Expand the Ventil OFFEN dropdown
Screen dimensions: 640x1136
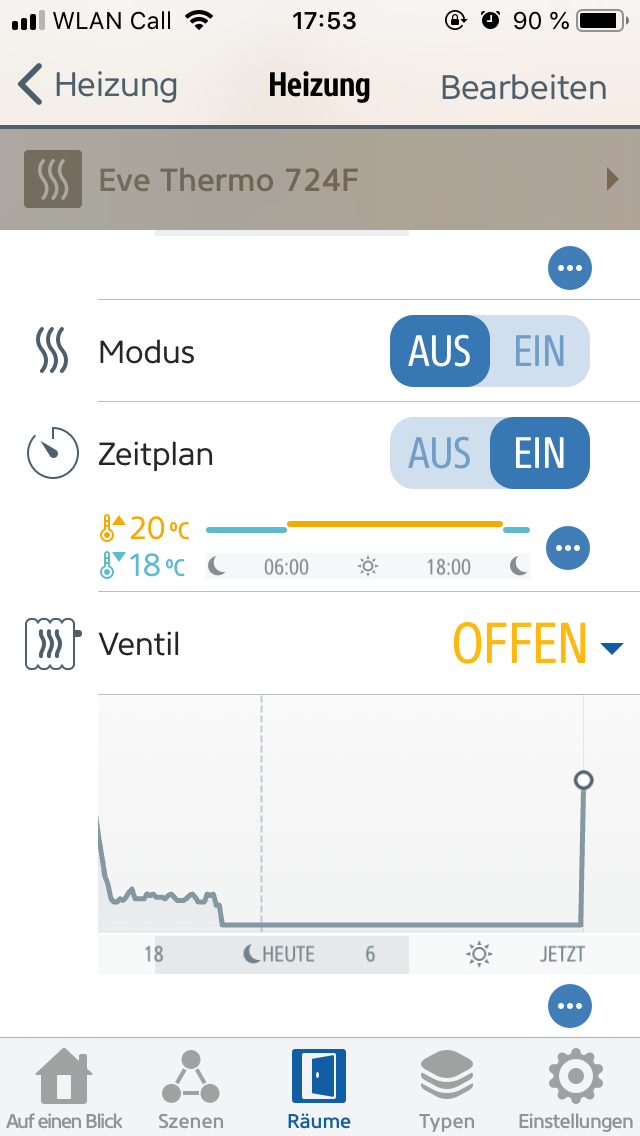611,648
